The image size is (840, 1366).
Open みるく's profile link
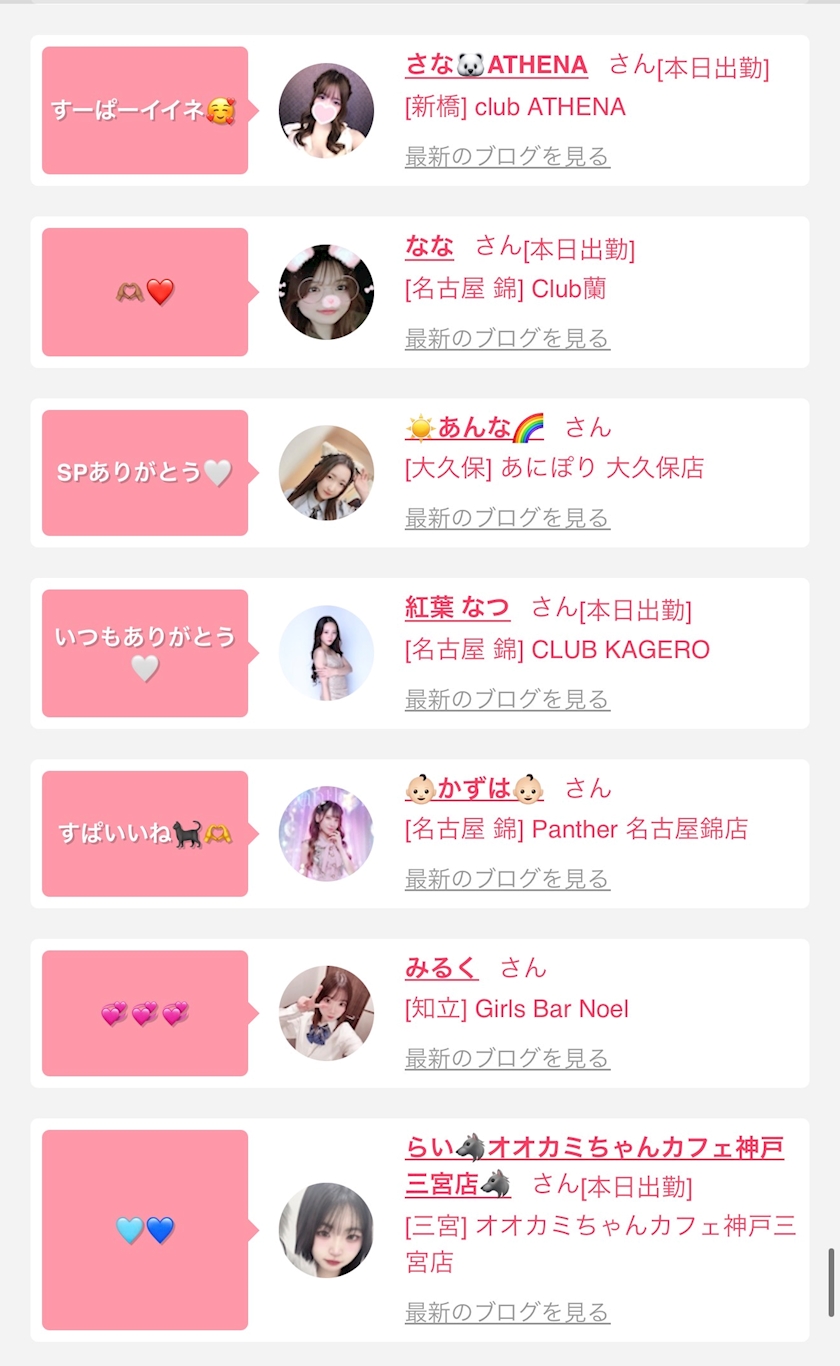pos(441,967)
